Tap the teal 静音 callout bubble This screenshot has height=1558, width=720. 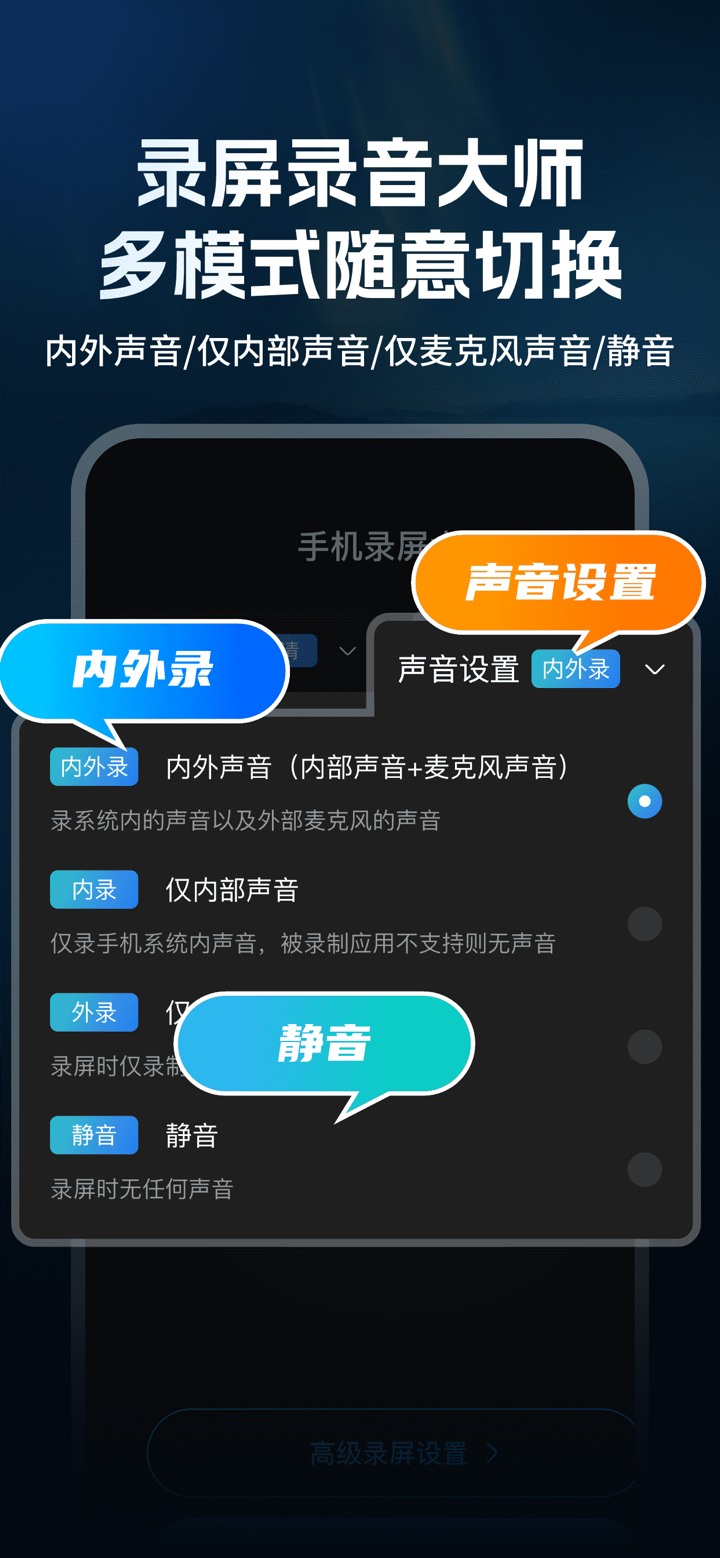pyautogui.click(x=324, y=1043)
